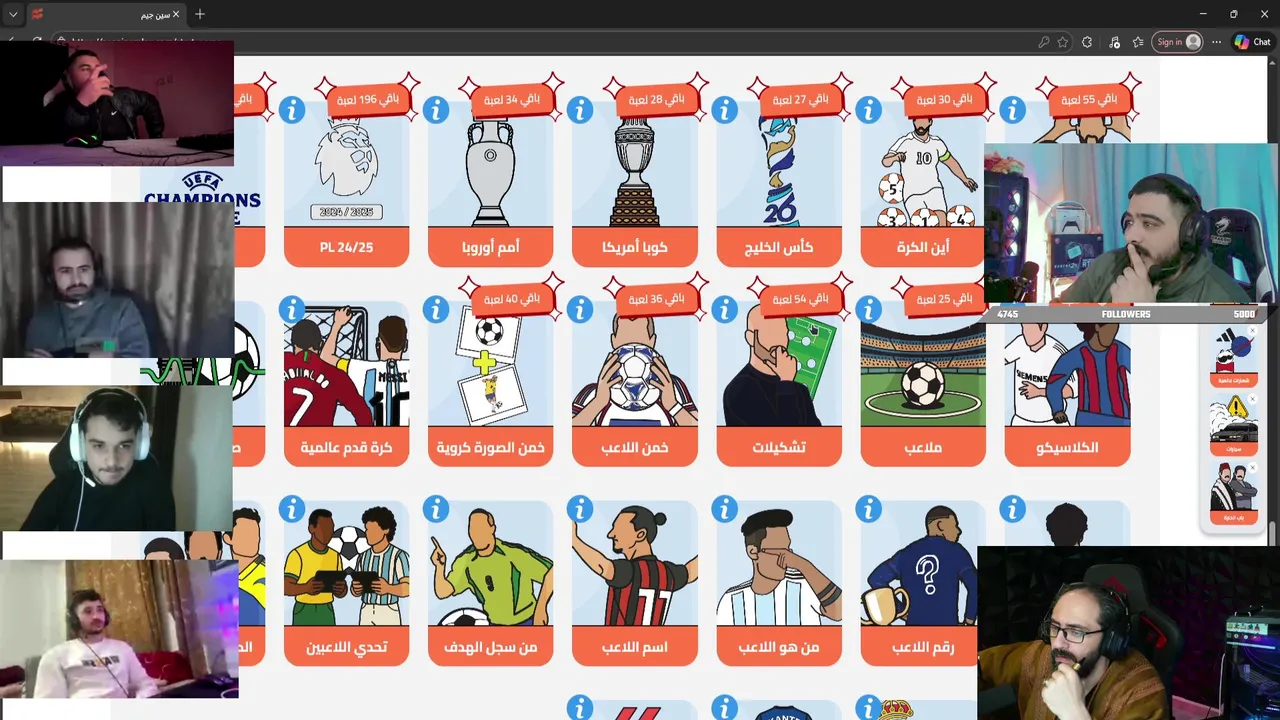Show info for the أمم أوروبا category
1280x720 pixels.
(x=436, y=110)
